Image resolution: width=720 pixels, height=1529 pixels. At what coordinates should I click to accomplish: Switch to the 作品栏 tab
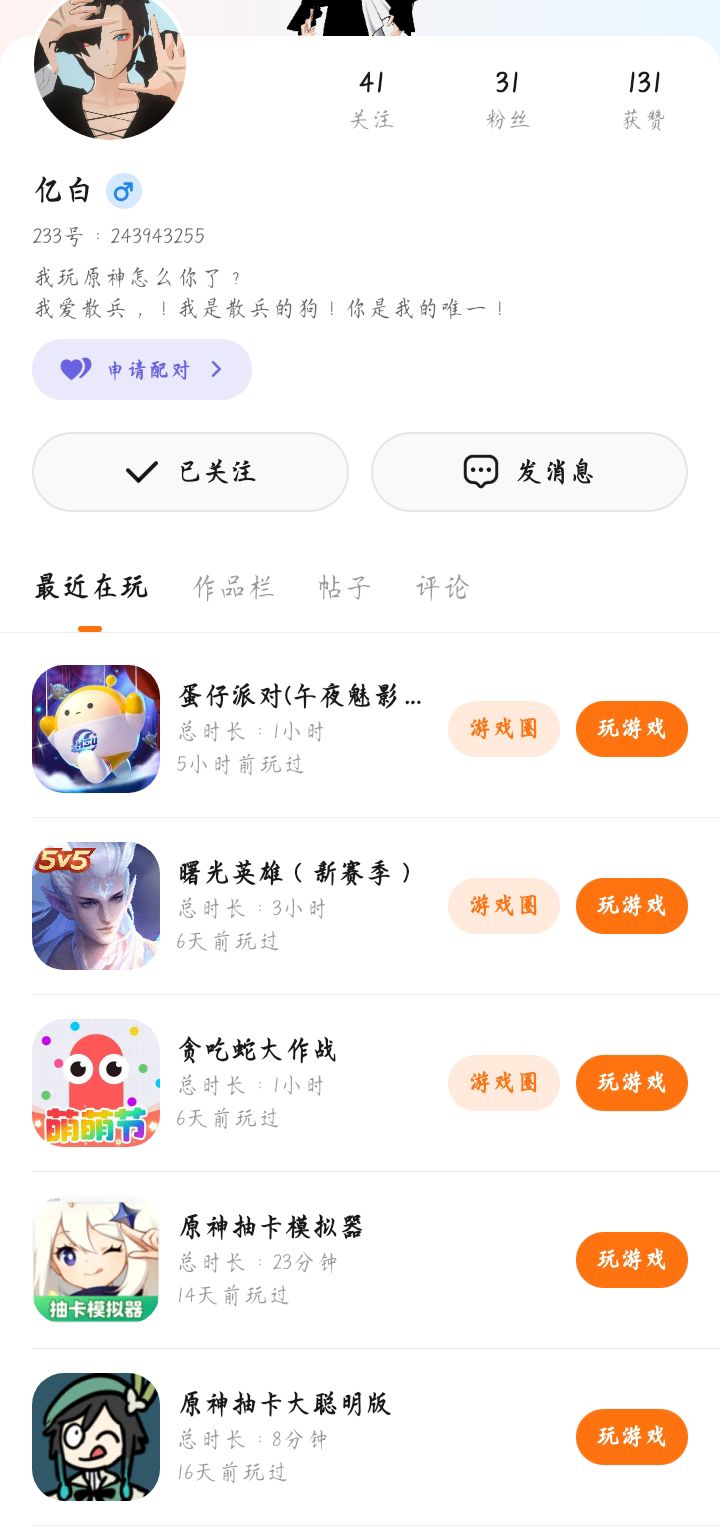pyautogui.click(x=233, y=587)
